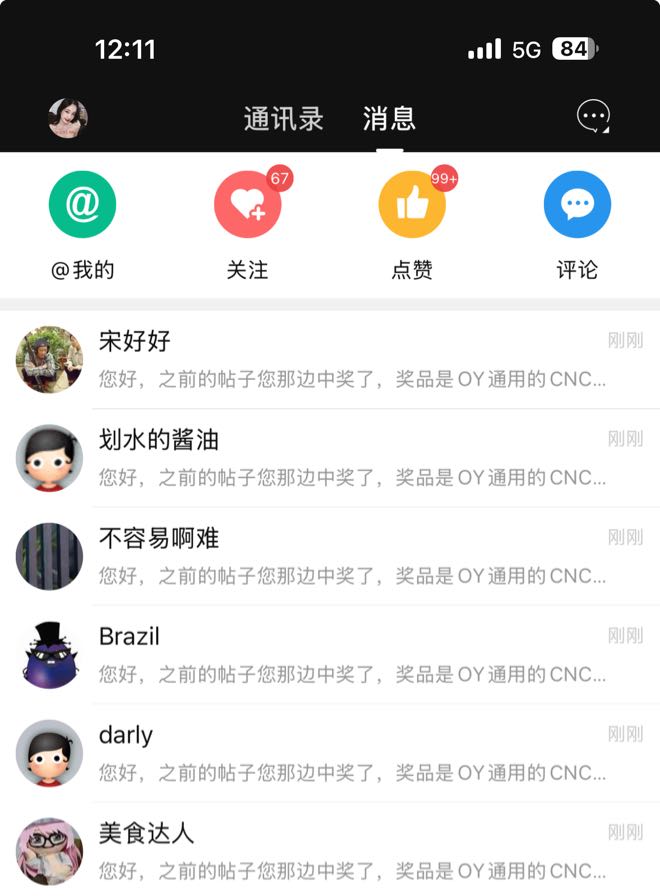This screenshot has height=896, width=660.
Task: Start a new chat via the bubble icon
Action: (593, 117)
